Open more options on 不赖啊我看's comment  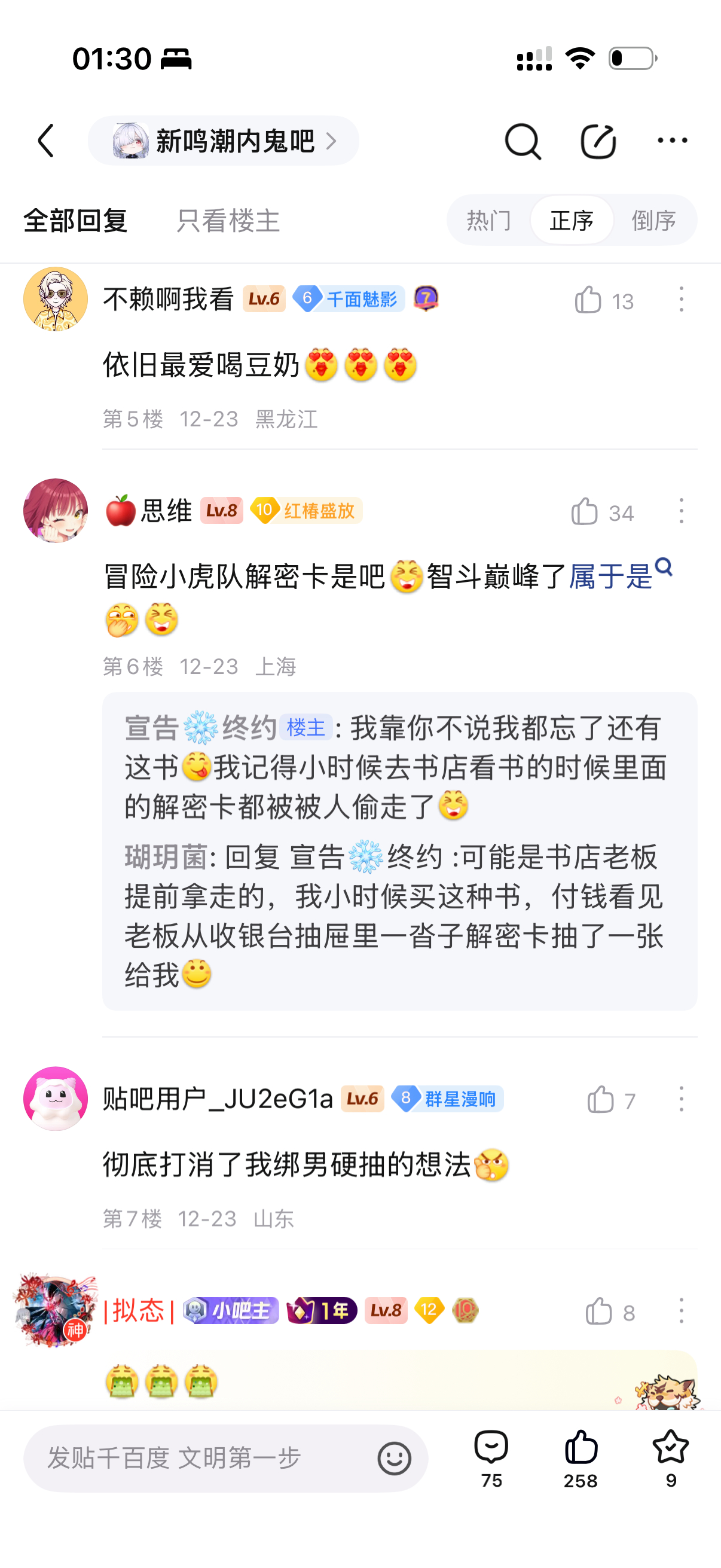[x=682, y=300]
